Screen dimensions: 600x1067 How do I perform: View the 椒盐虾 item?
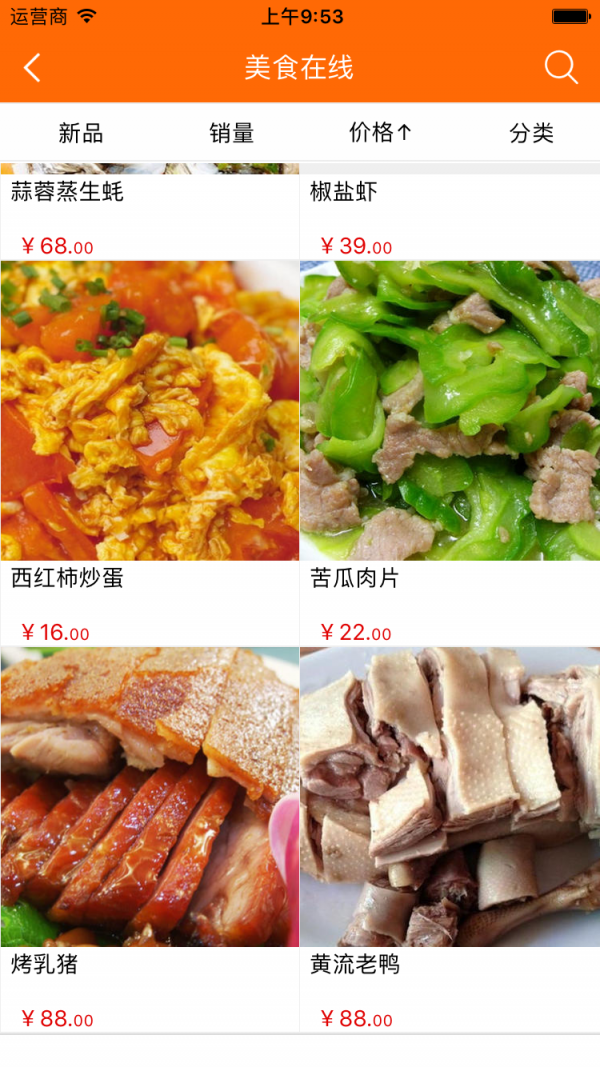[x=449, y=210]
